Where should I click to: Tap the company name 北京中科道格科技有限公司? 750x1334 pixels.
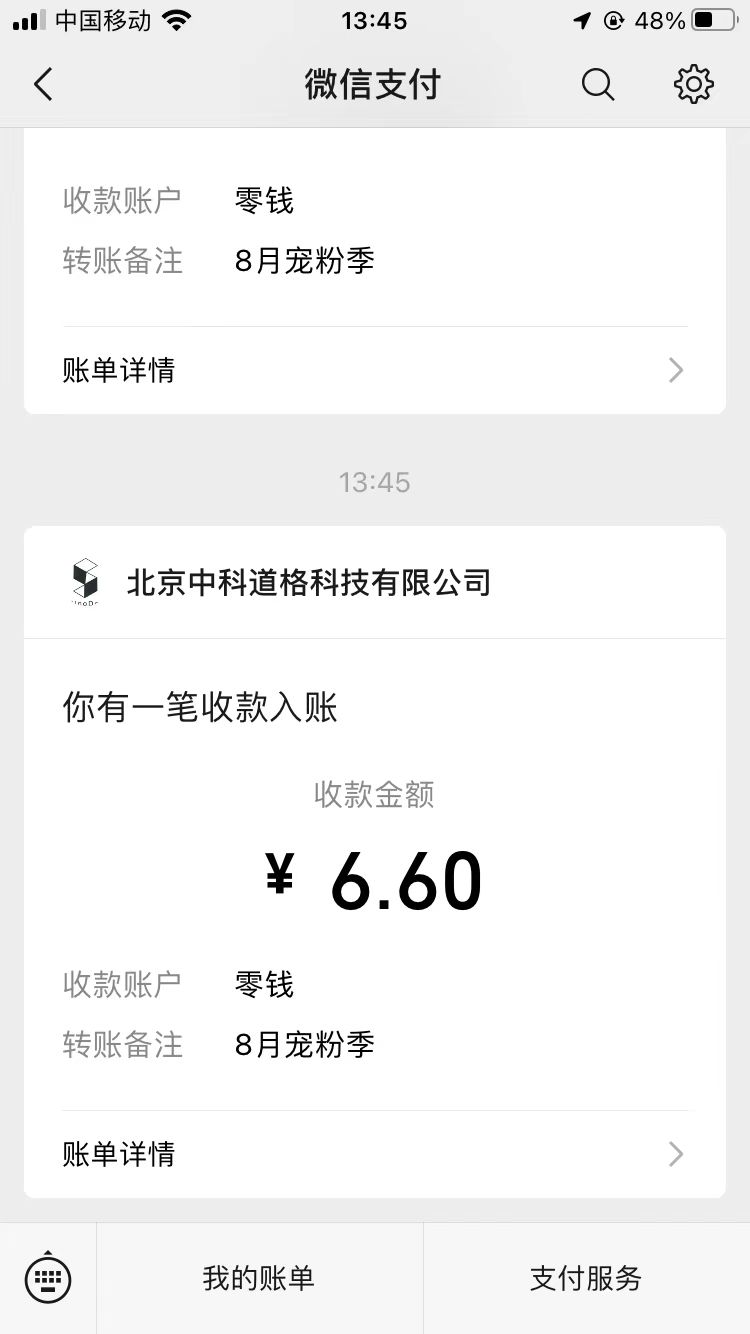coord(306,581)
